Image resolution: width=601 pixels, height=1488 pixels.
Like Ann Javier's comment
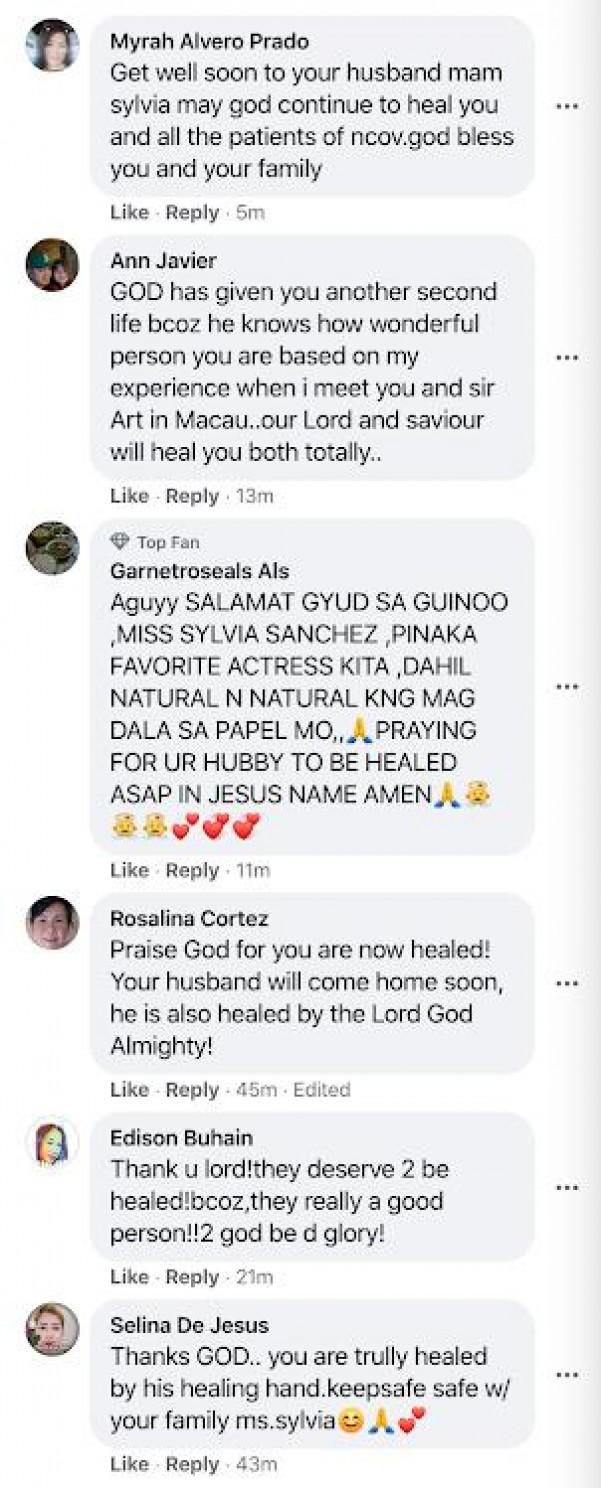129,496
